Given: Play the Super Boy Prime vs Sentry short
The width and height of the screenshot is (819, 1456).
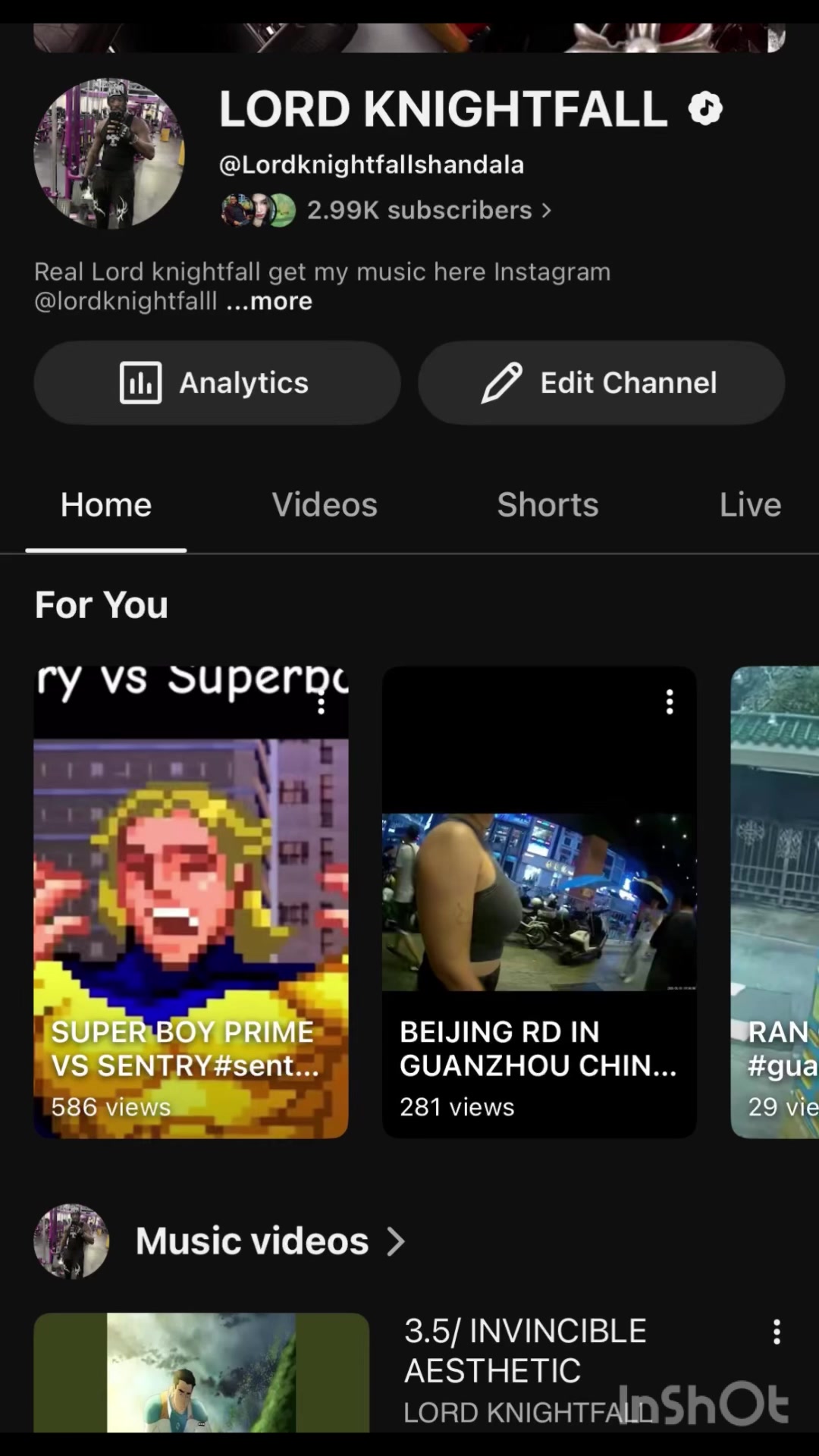Looking at the screenshot, I should coord(191,902).
